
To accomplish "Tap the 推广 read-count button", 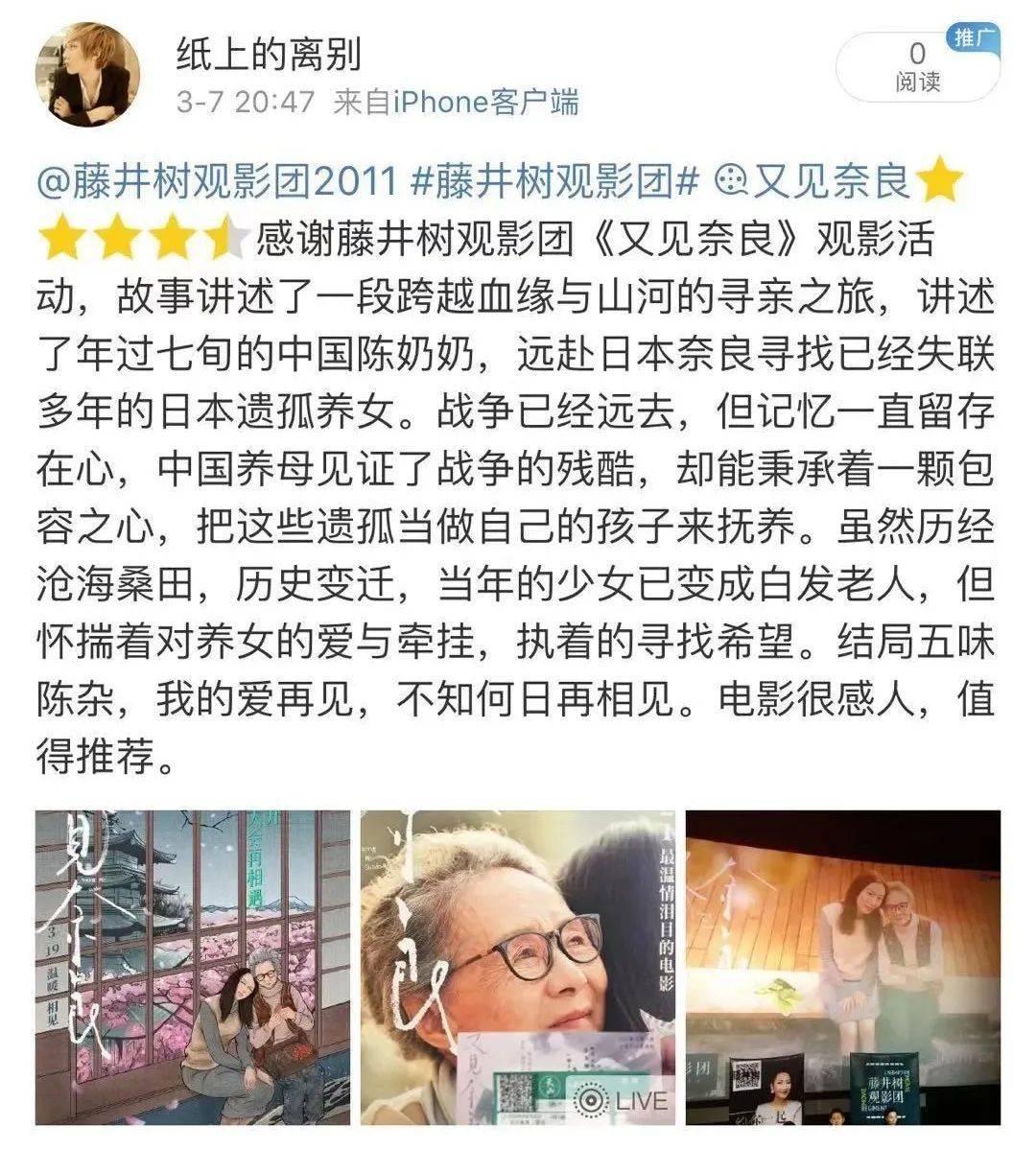I will click(918, 65).
